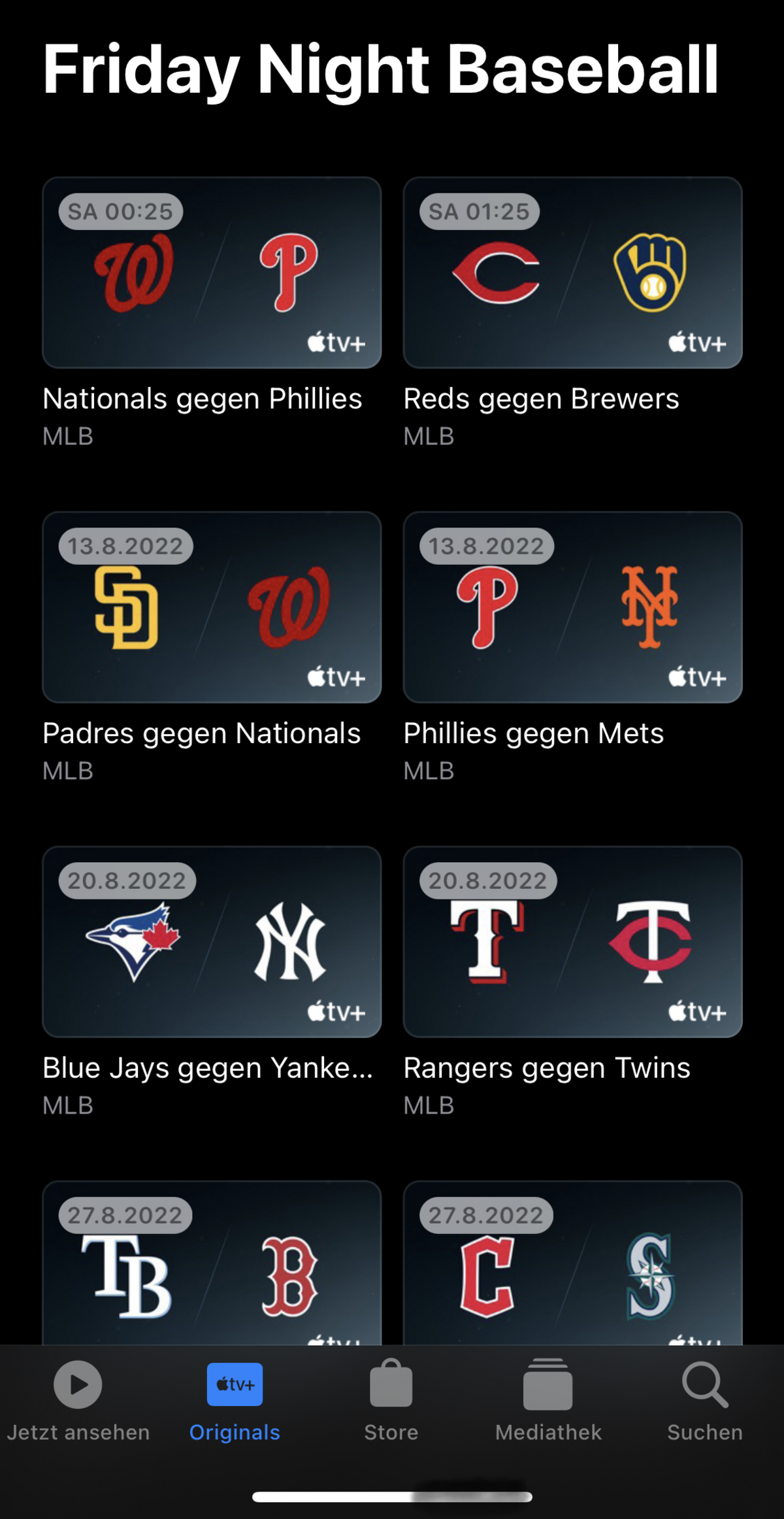View Phillies gegen Mets game
Viewport: 784px width, 1519px height.
point(572,607)
